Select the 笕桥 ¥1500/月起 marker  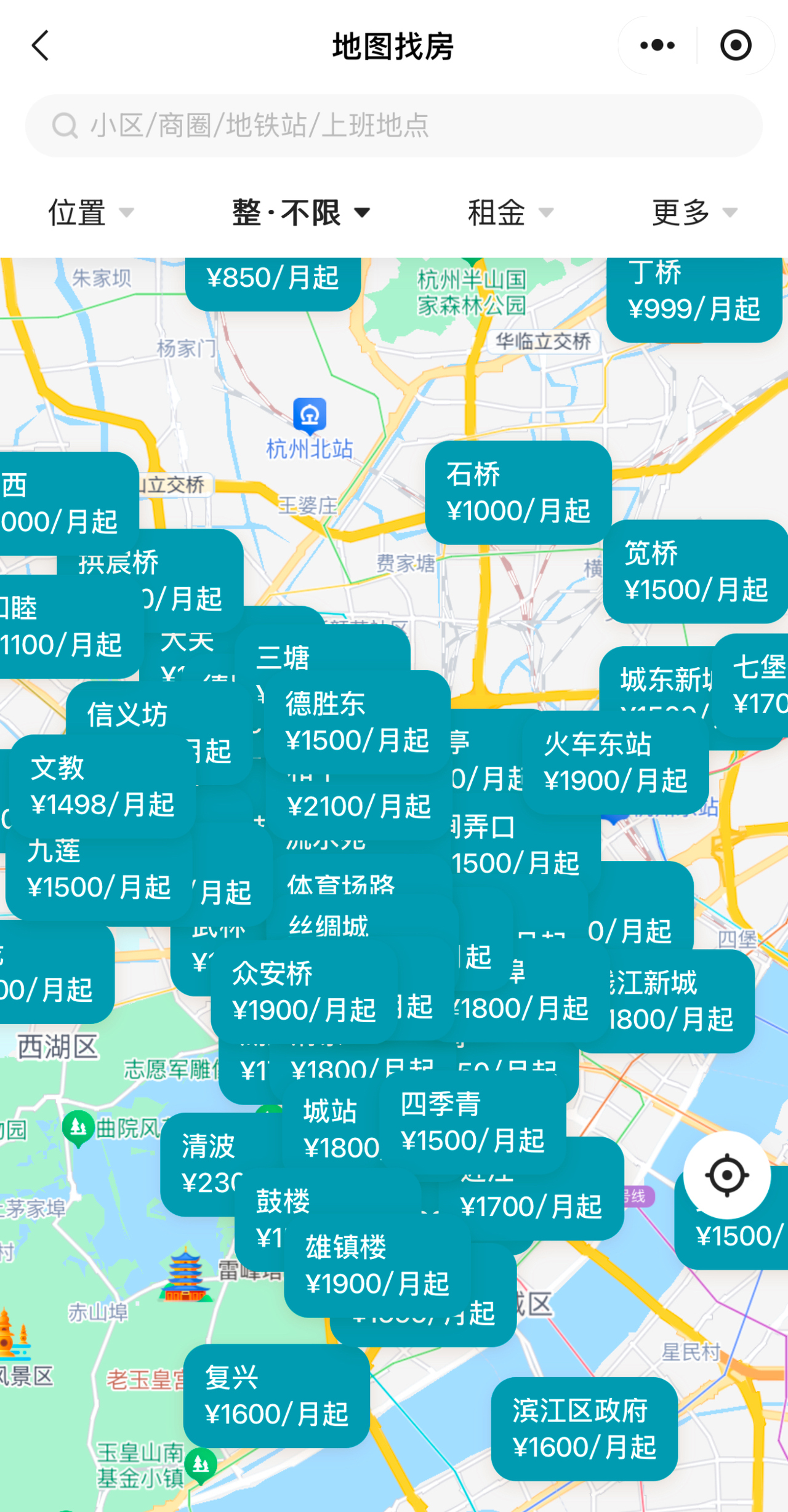pos(696,571)
